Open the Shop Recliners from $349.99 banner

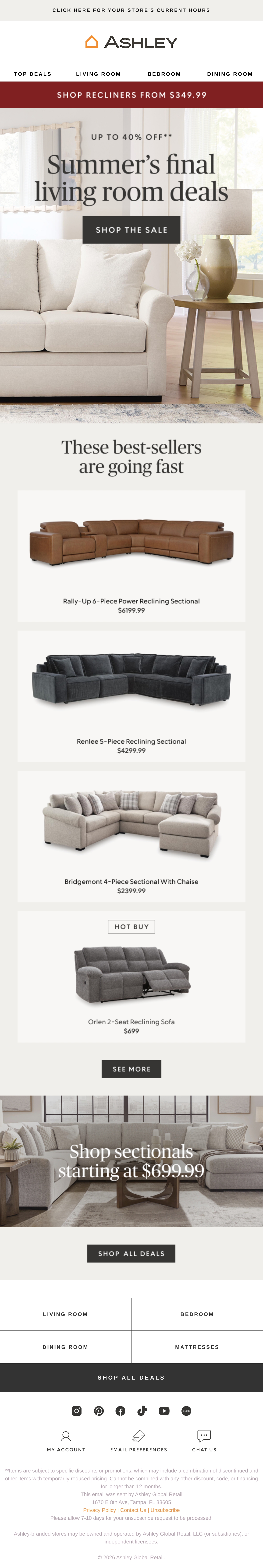(x=131, y=95)
